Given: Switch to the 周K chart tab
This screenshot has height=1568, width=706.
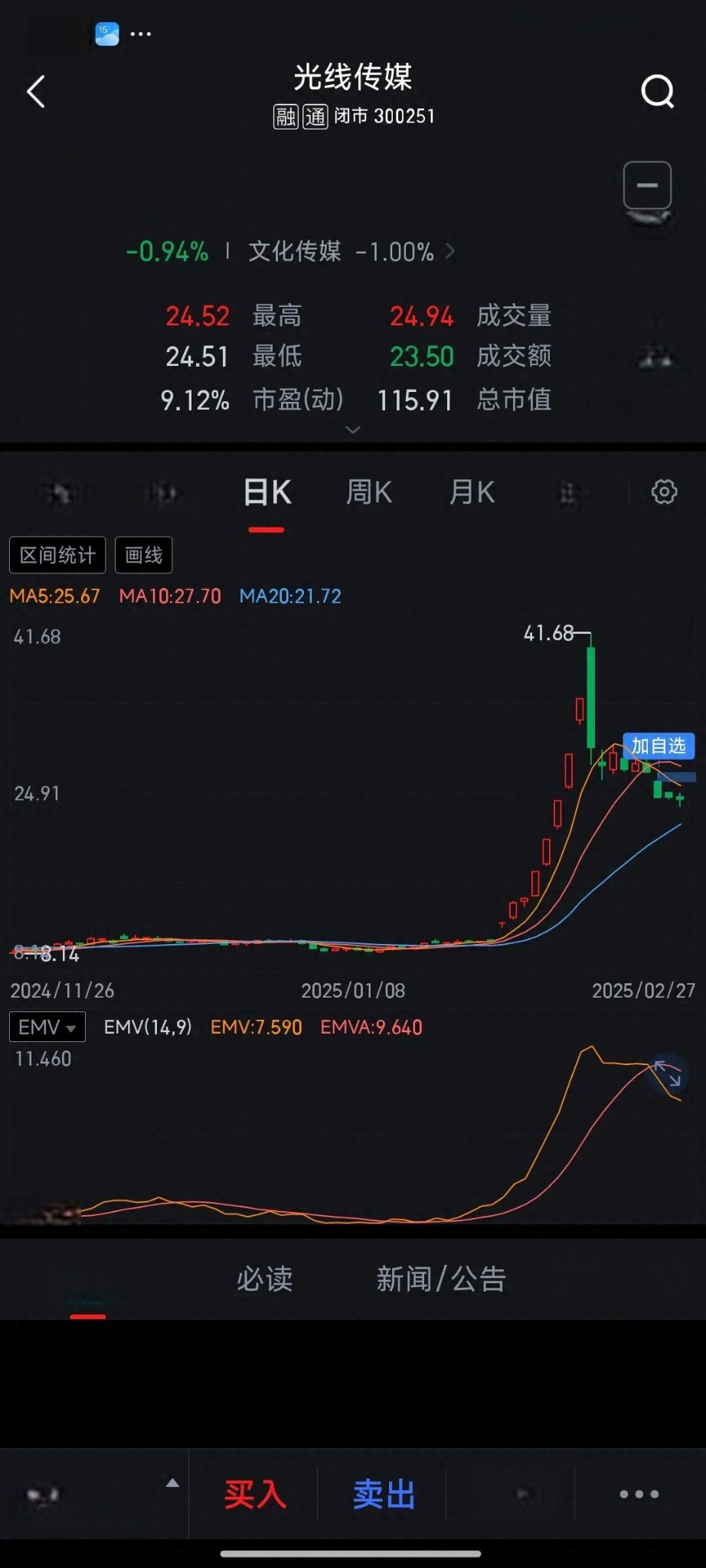Looking at the screenshot, I should coord(369,492).
